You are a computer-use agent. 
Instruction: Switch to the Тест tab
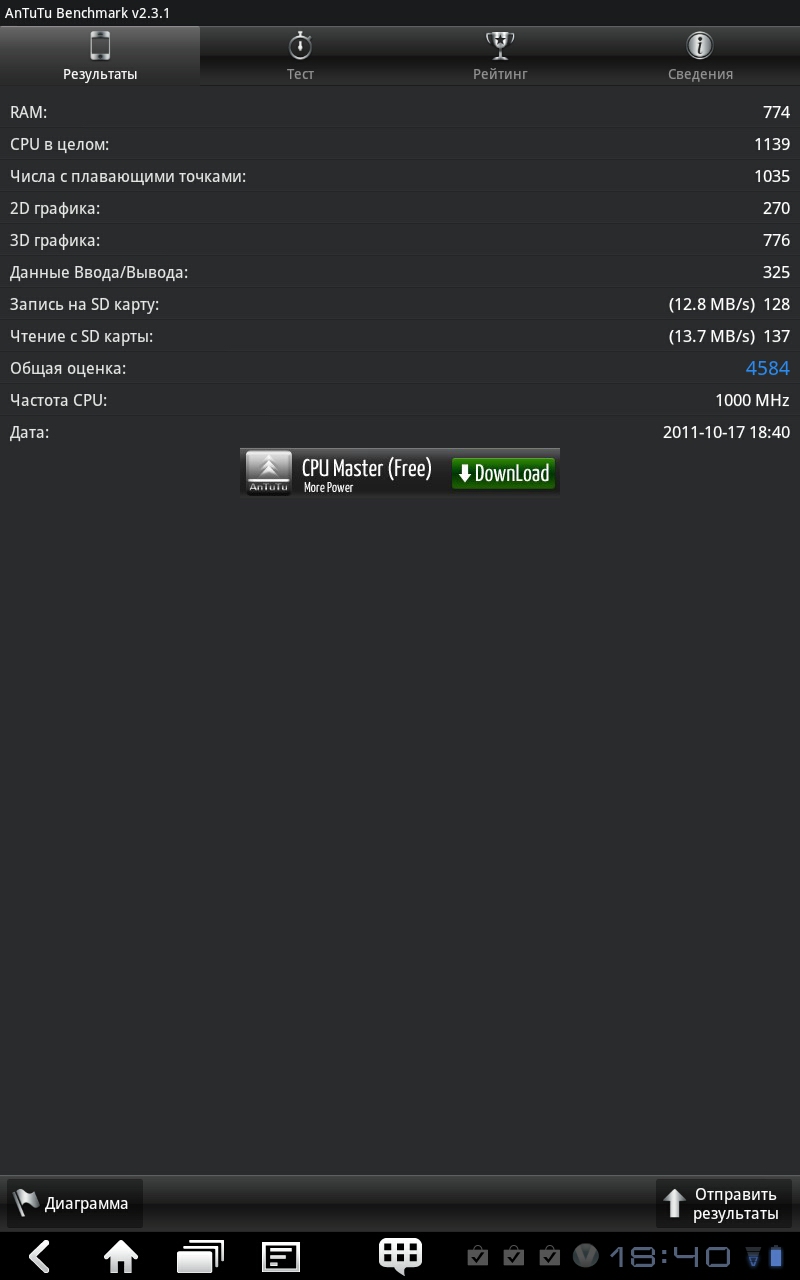point(300,56)
